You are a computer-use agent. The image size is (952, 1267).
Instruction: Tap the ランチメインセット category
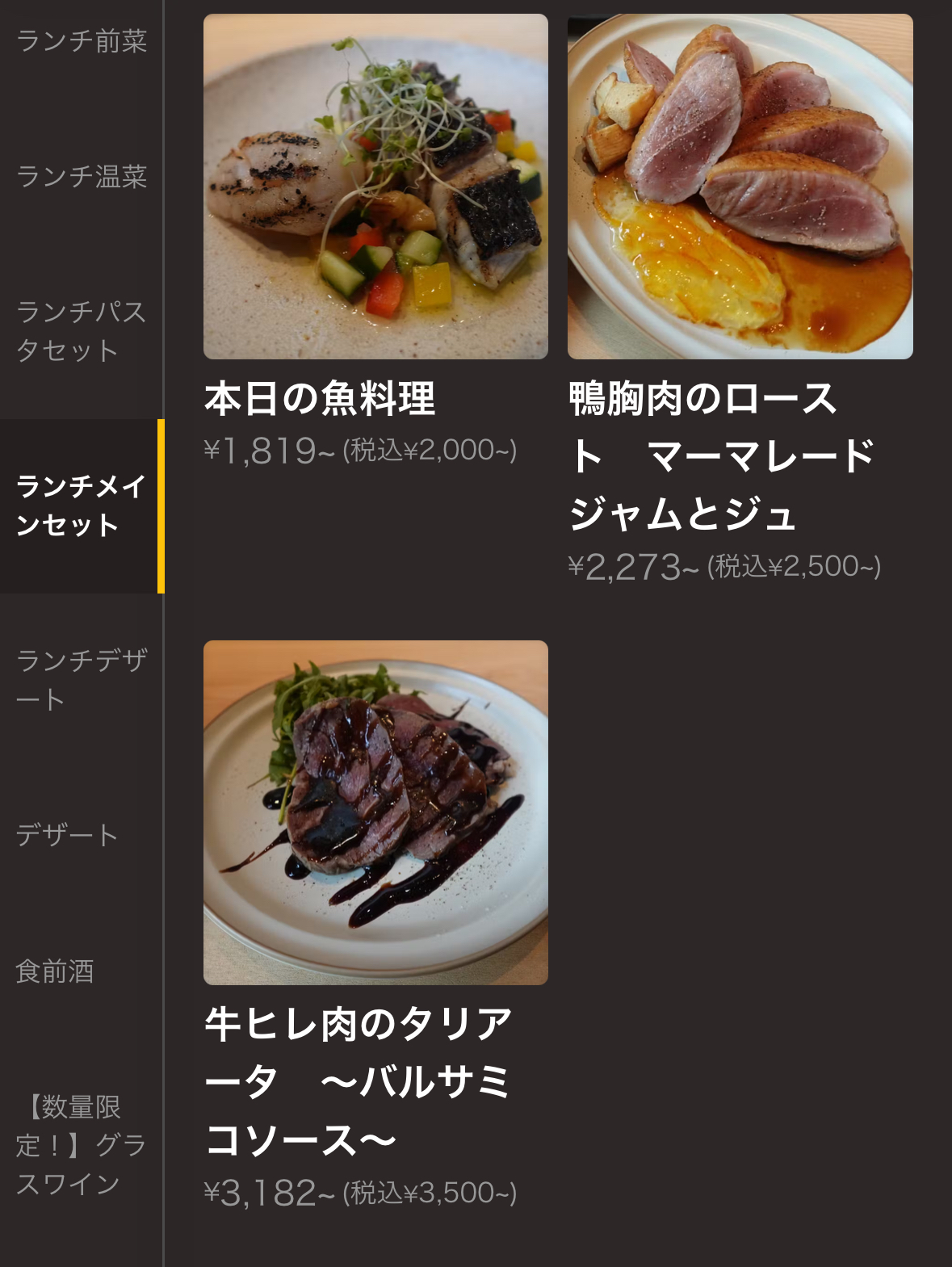pyautogui.click(x=81, y=506)
